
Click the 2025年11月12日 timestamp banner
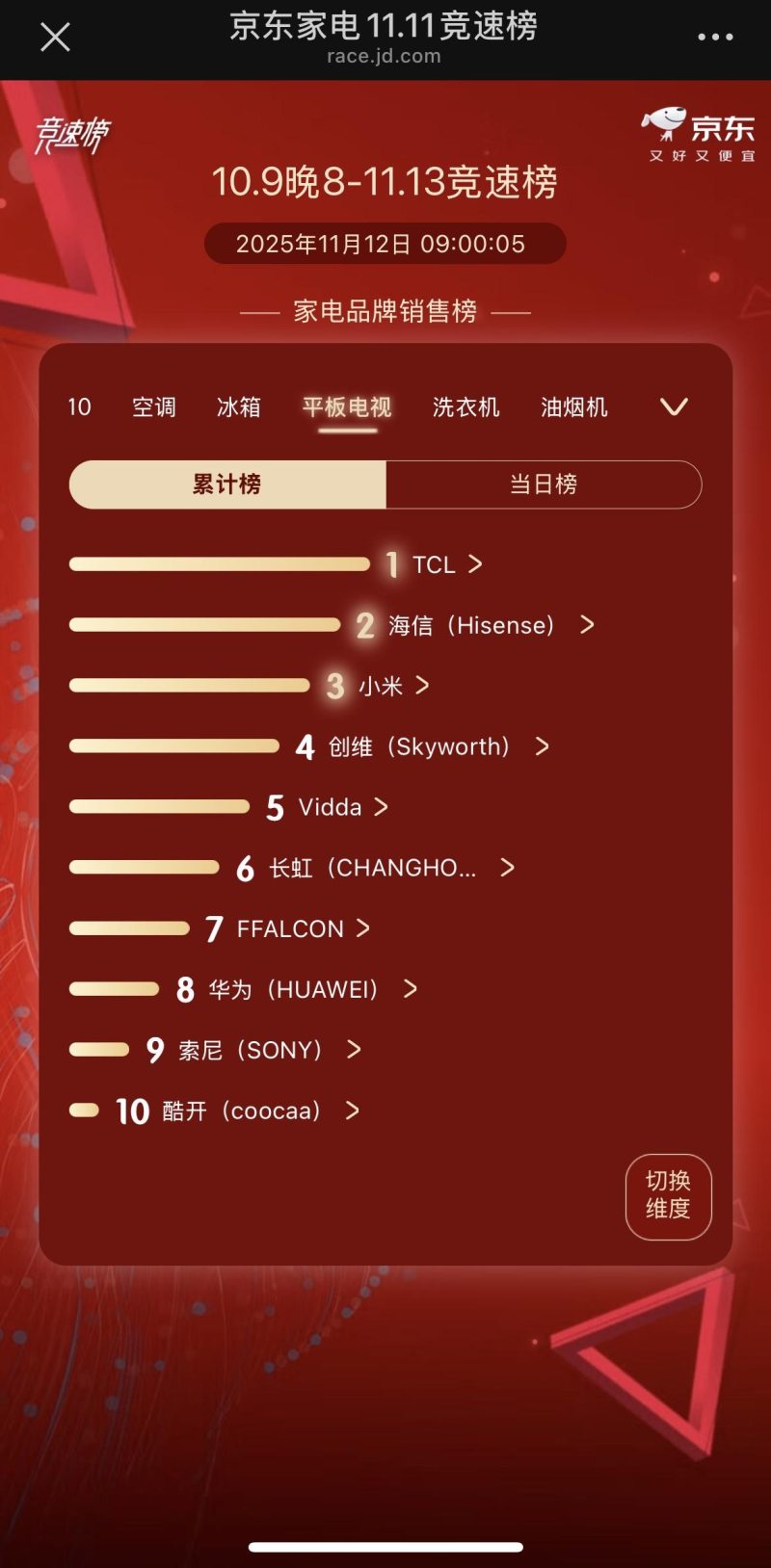[385, 244]
